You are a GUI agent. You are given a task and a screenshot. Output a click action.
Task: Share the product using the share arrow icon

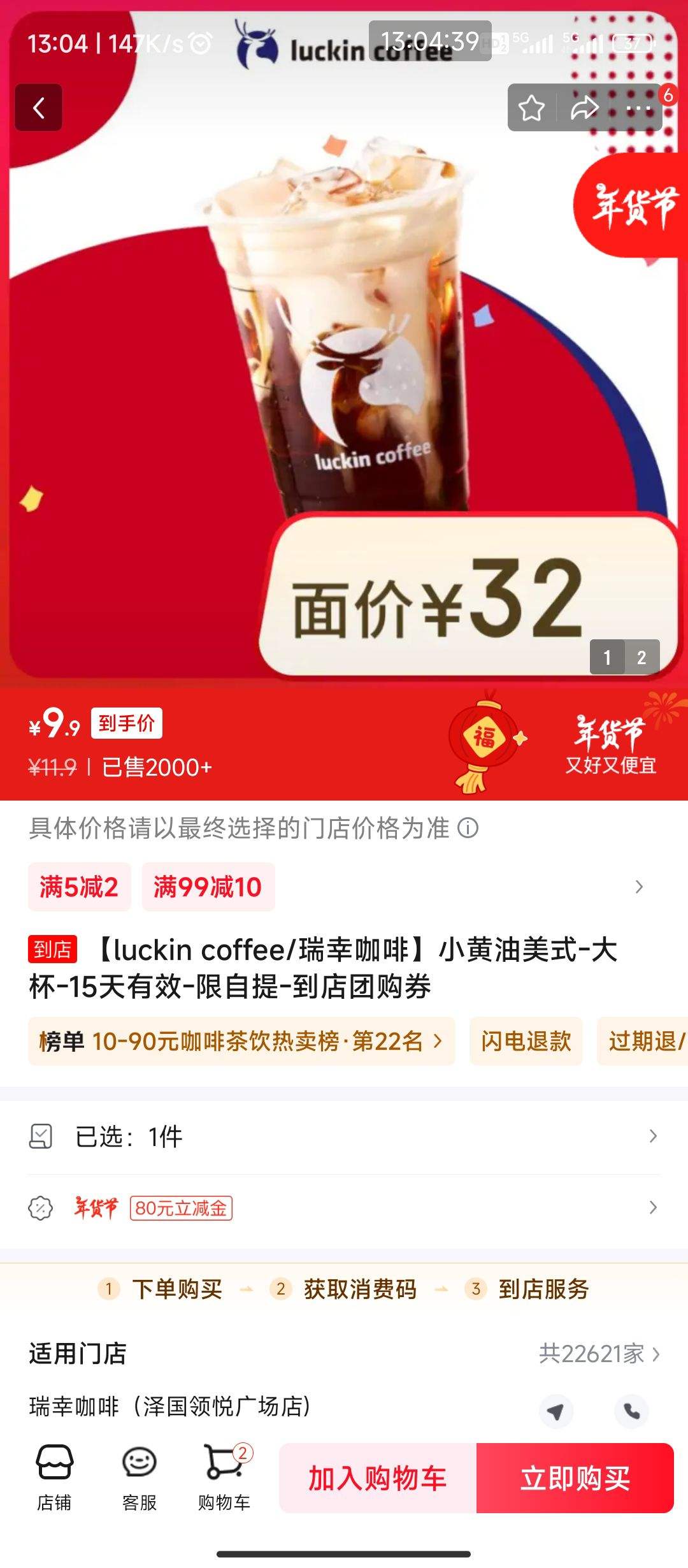click(x=584, y=108)
